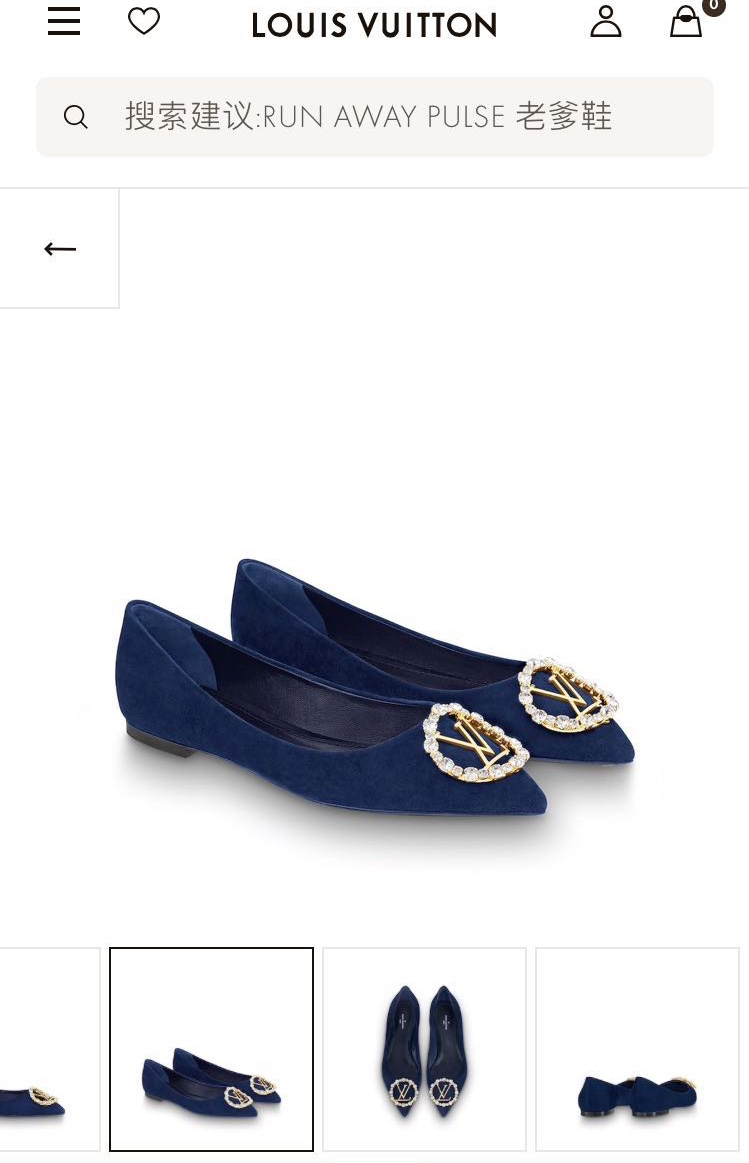Open the wishlist heart icon
The width and height of the screenshot is (749, 1163).
point(144,21)
